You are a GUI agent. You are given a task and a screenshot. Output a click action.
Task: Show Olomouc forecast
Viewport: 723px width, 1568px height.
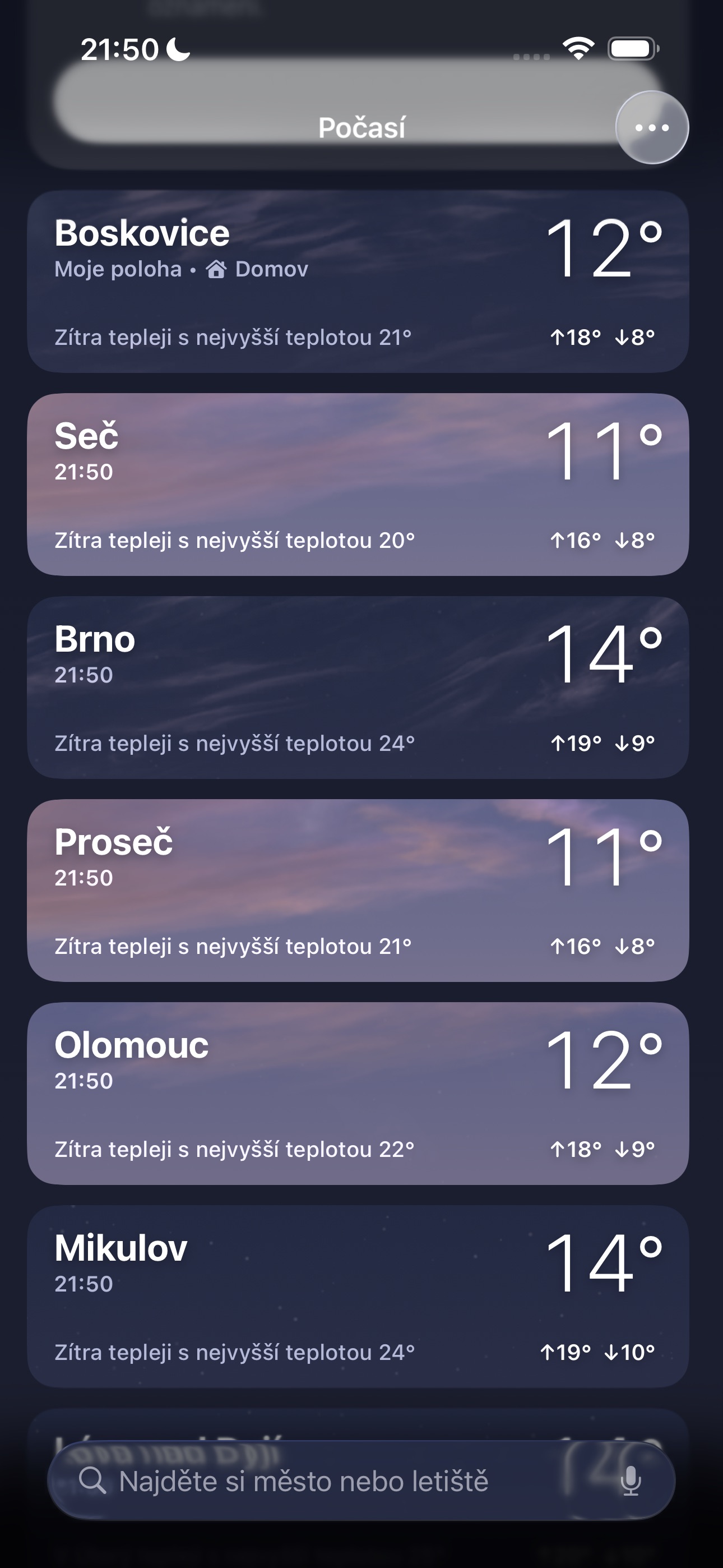pos(358,1094)
